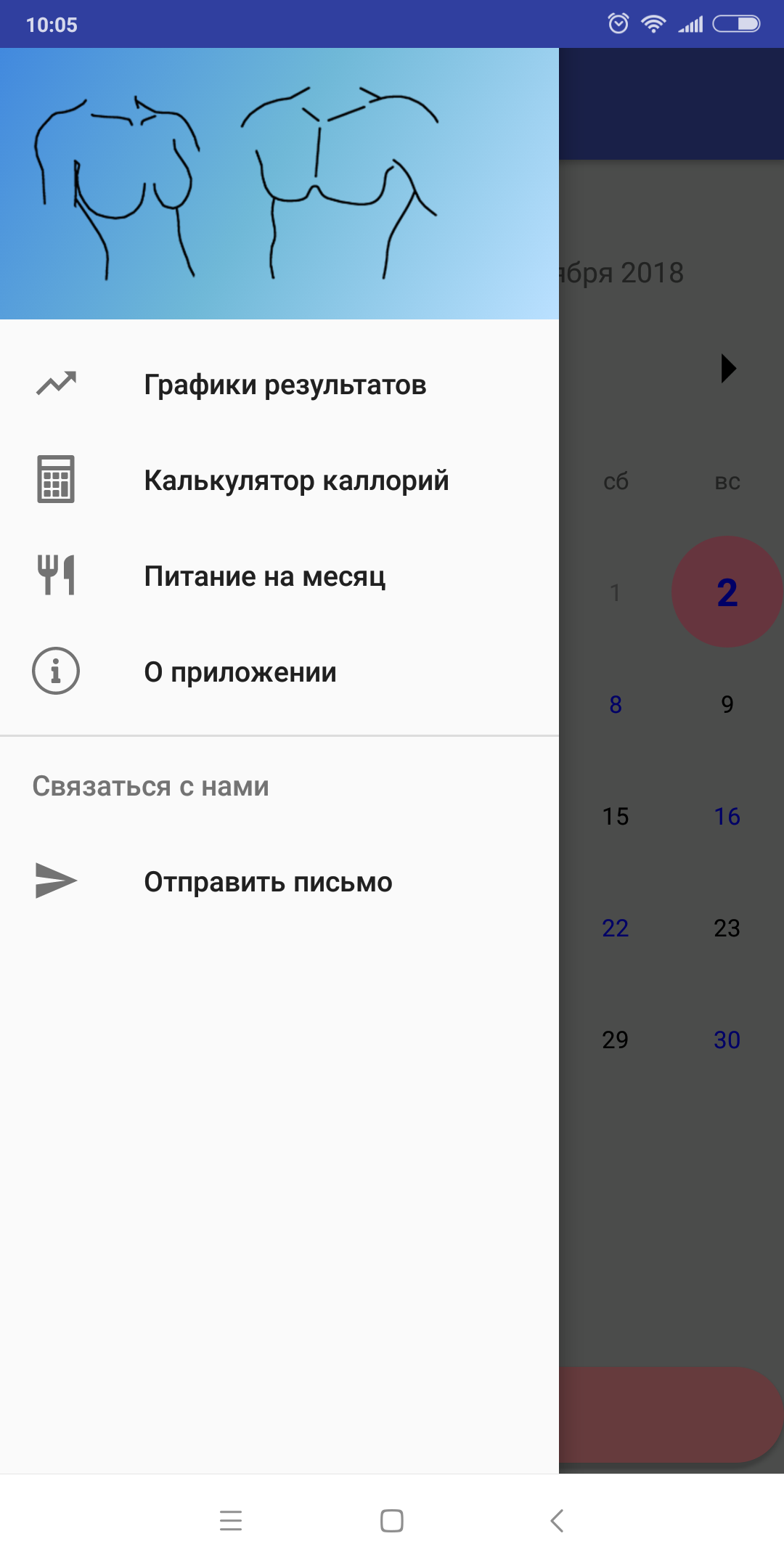
Task: Select Питание на месяц
Action: (x=265, y=576)
